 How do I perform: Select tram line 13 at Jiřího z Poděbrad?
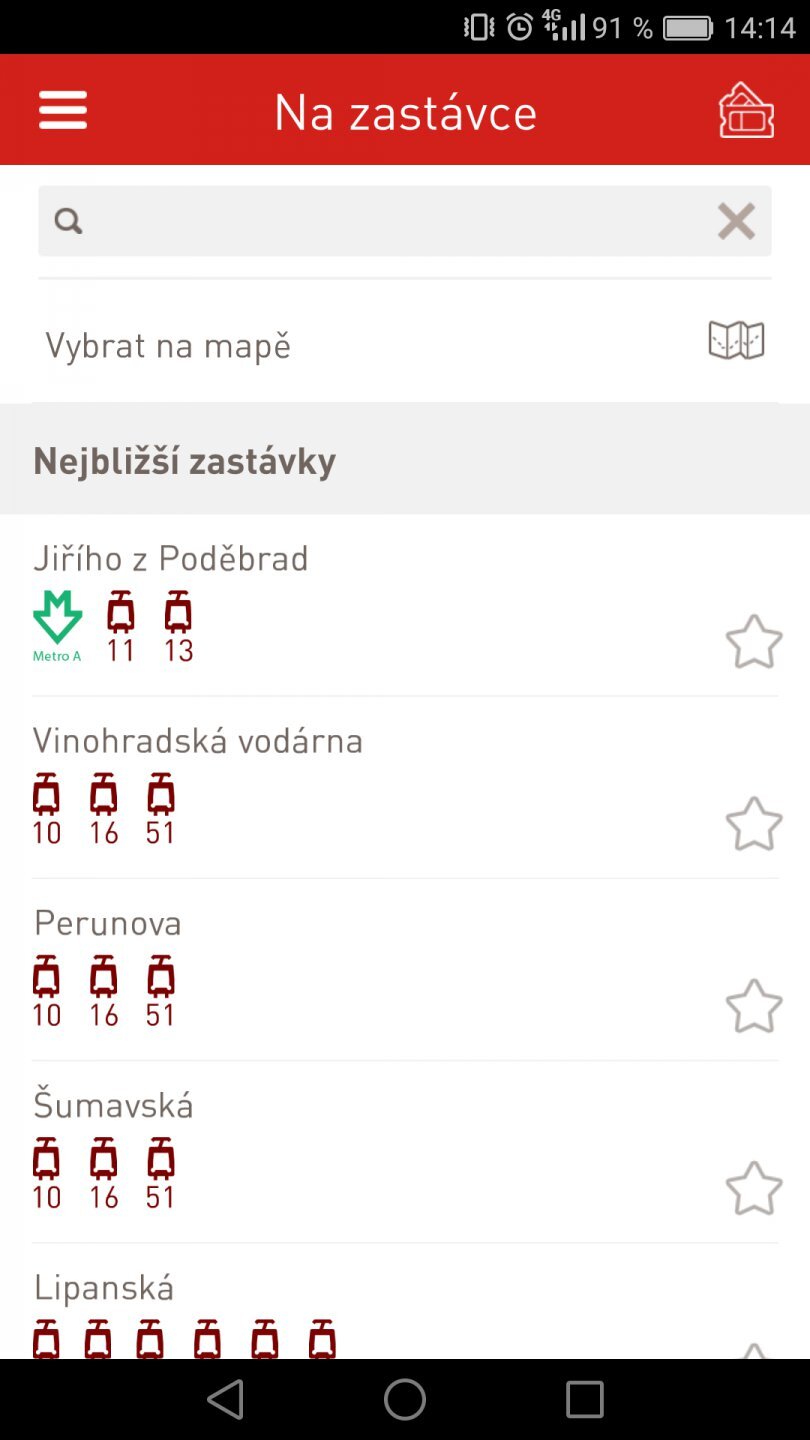click(178, 620)
